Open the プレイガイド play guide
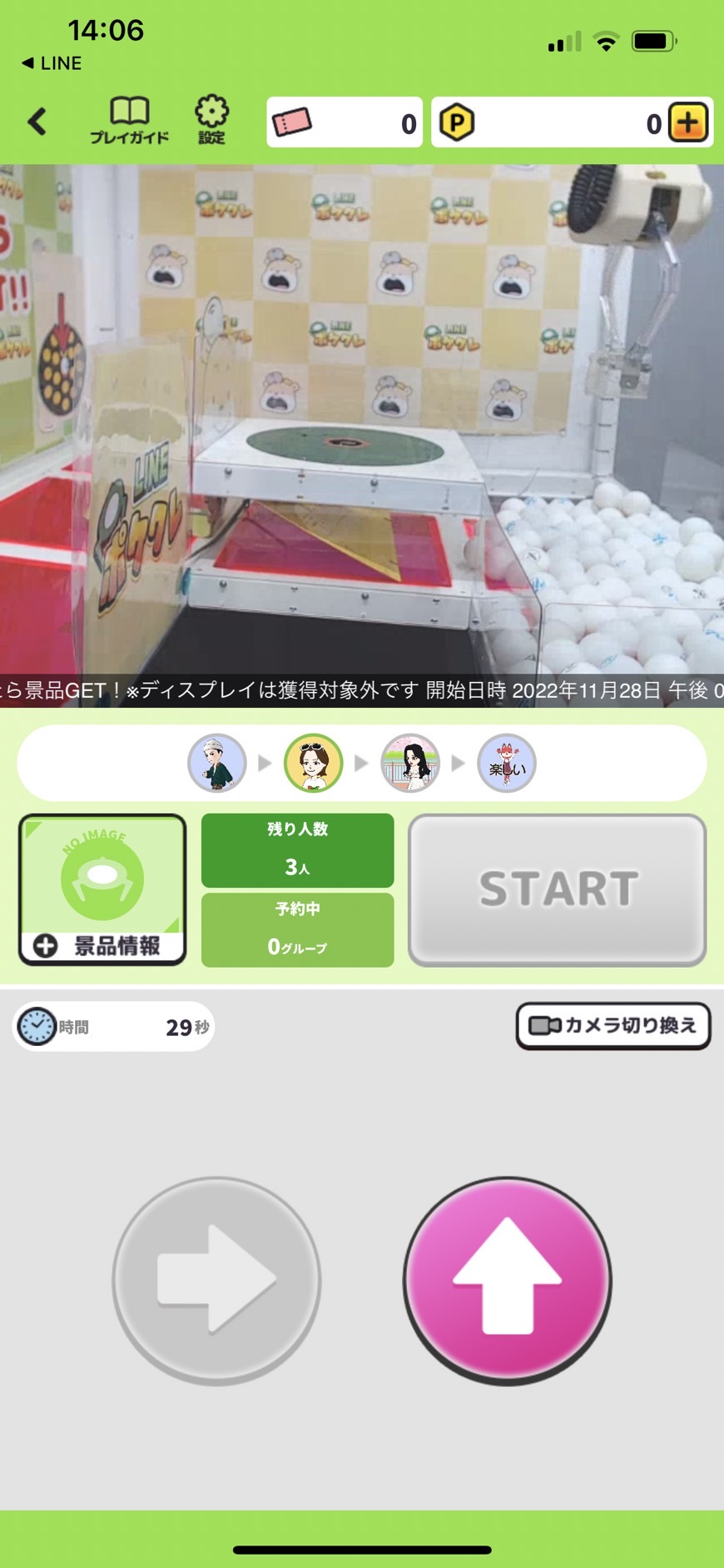 129,121
